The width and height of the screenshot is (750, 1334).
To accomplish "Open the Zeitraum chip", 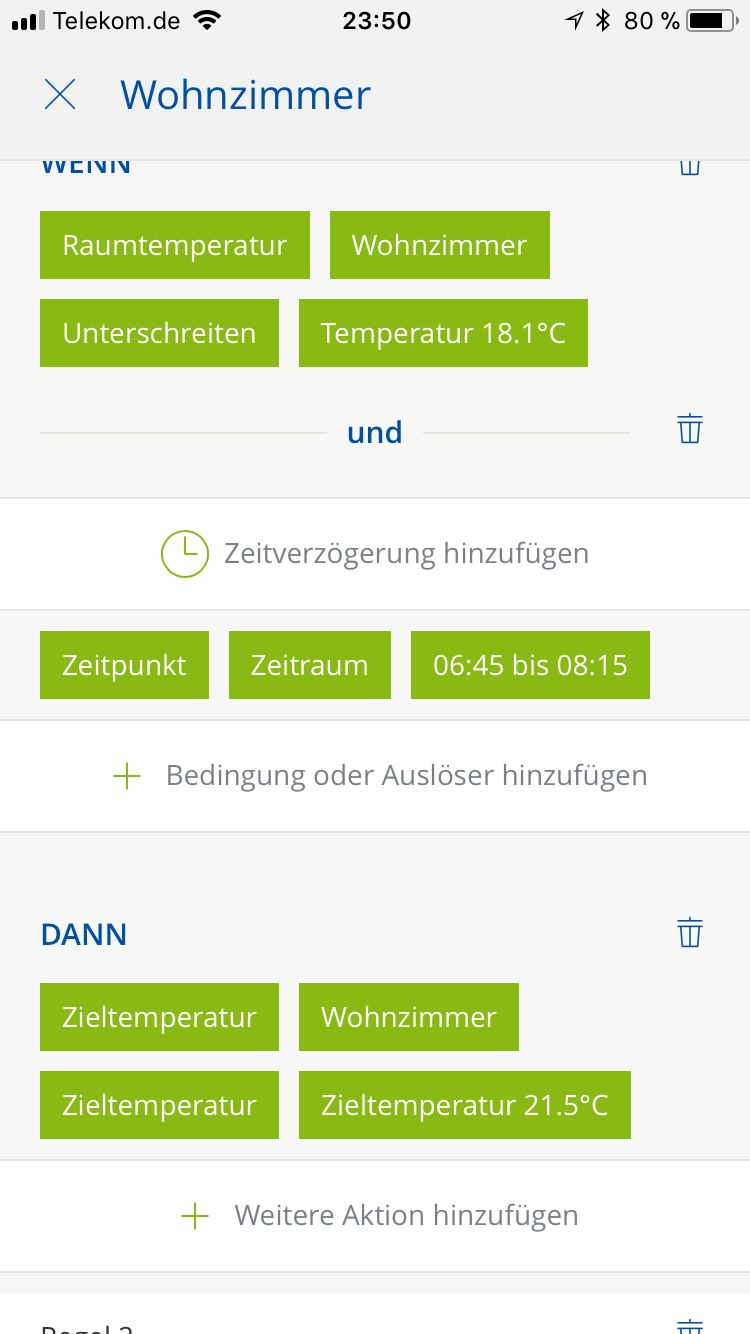I will (309, 665).
